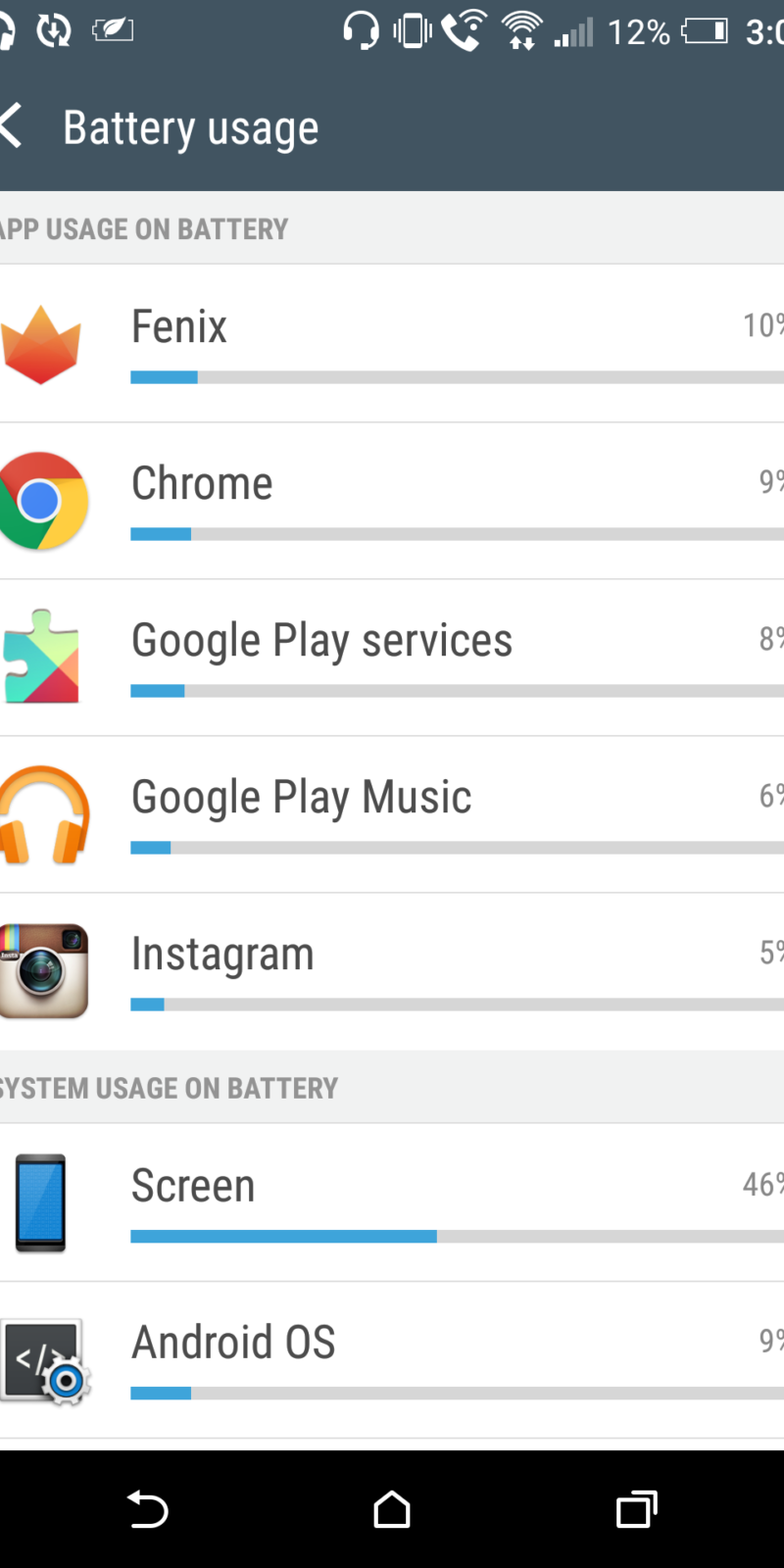Go back from Battery usage

click(x=14, y=127)
